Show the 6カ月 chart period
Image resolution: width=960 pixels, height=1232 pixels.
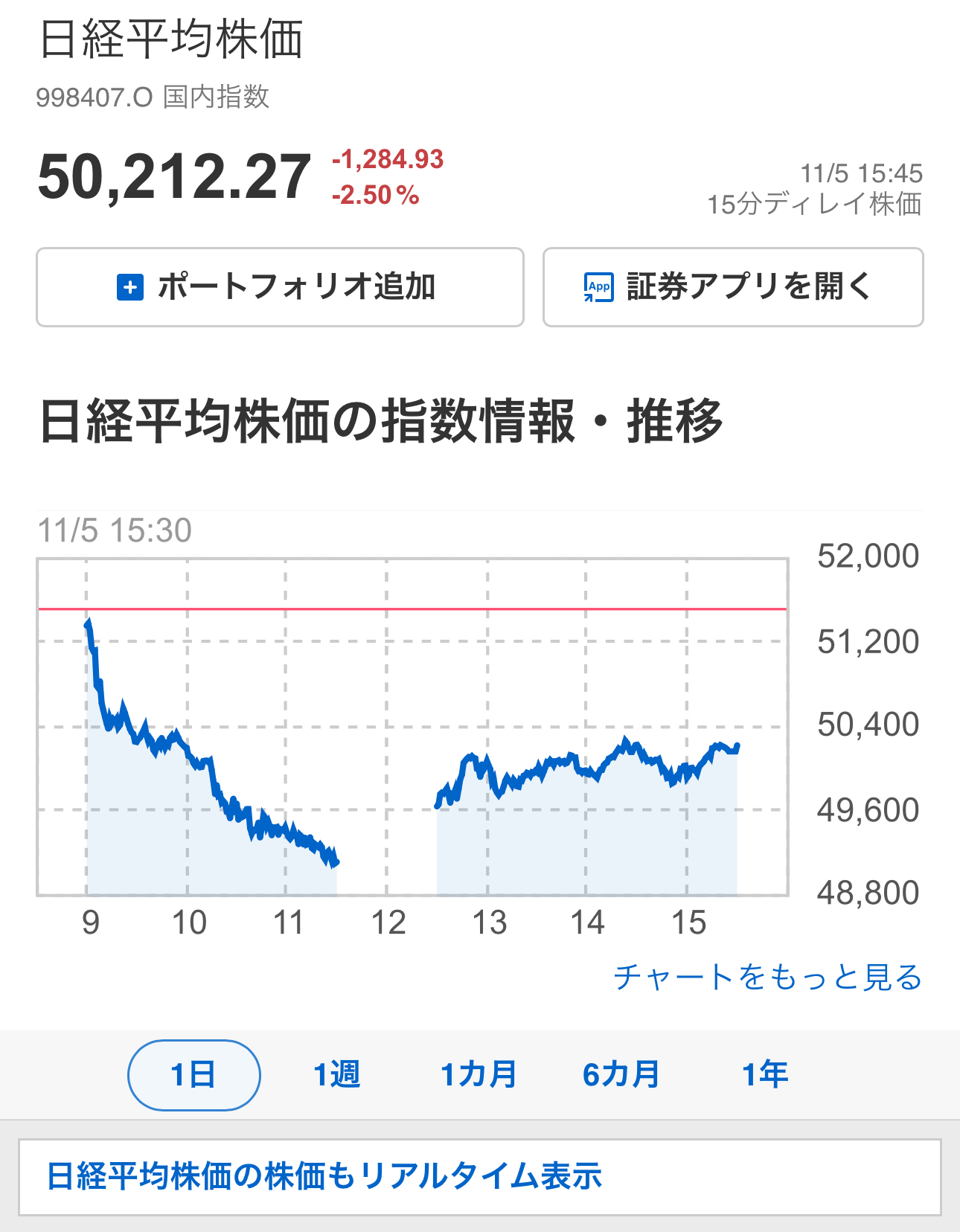[621, 1075]
